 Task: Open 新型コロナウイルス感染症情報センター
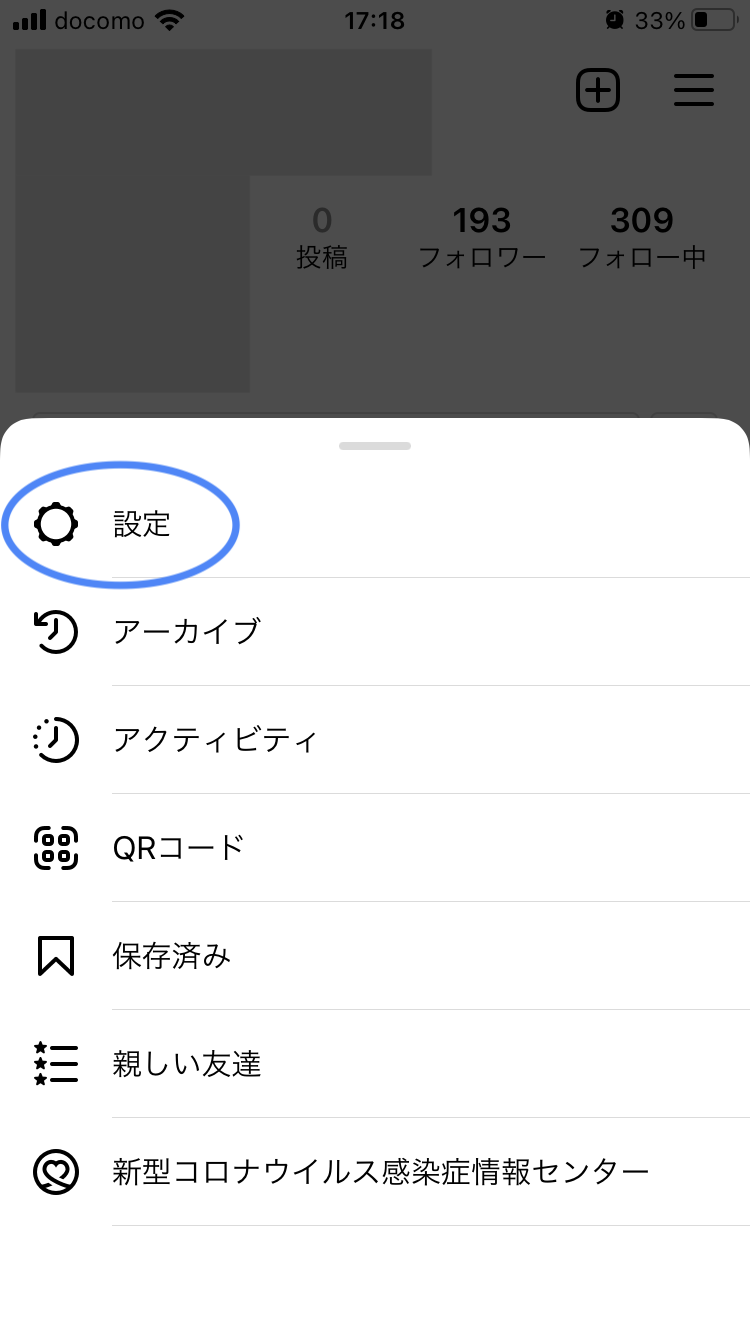380,1170
